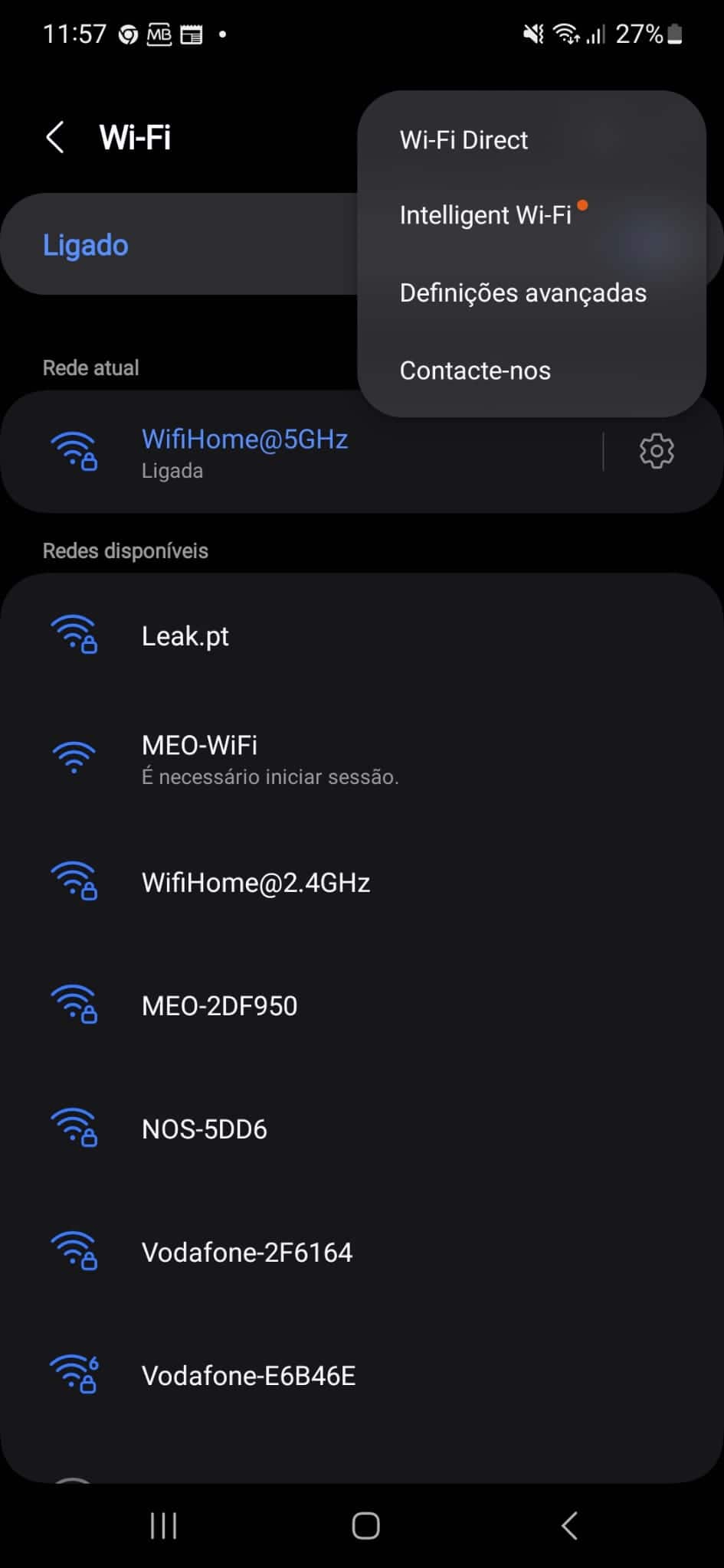Show recent apps
The height and width of the screenshot is (1568, 724).
163,1525
